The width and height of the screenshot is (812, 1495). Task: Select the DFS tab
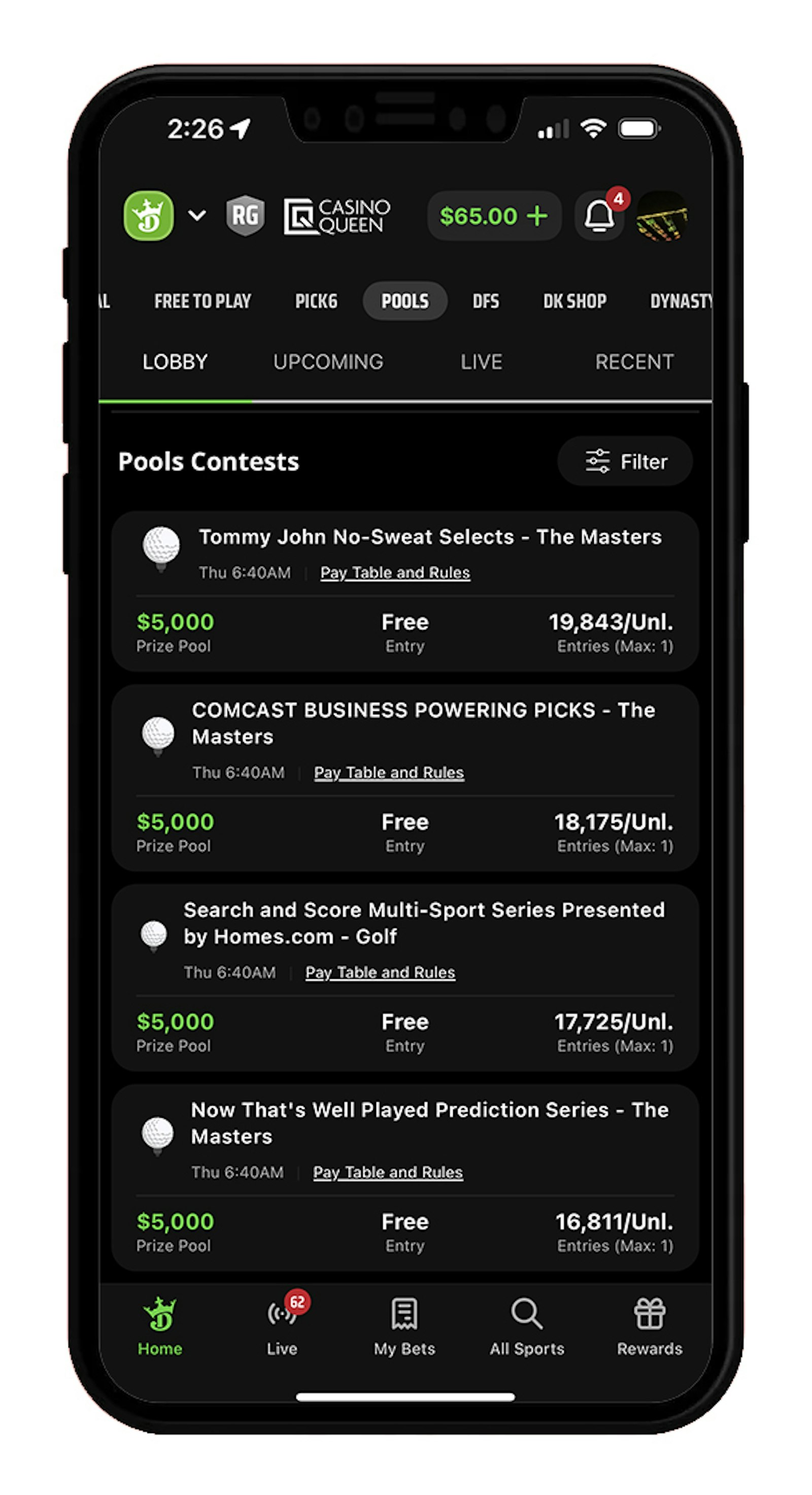[486, 301]
